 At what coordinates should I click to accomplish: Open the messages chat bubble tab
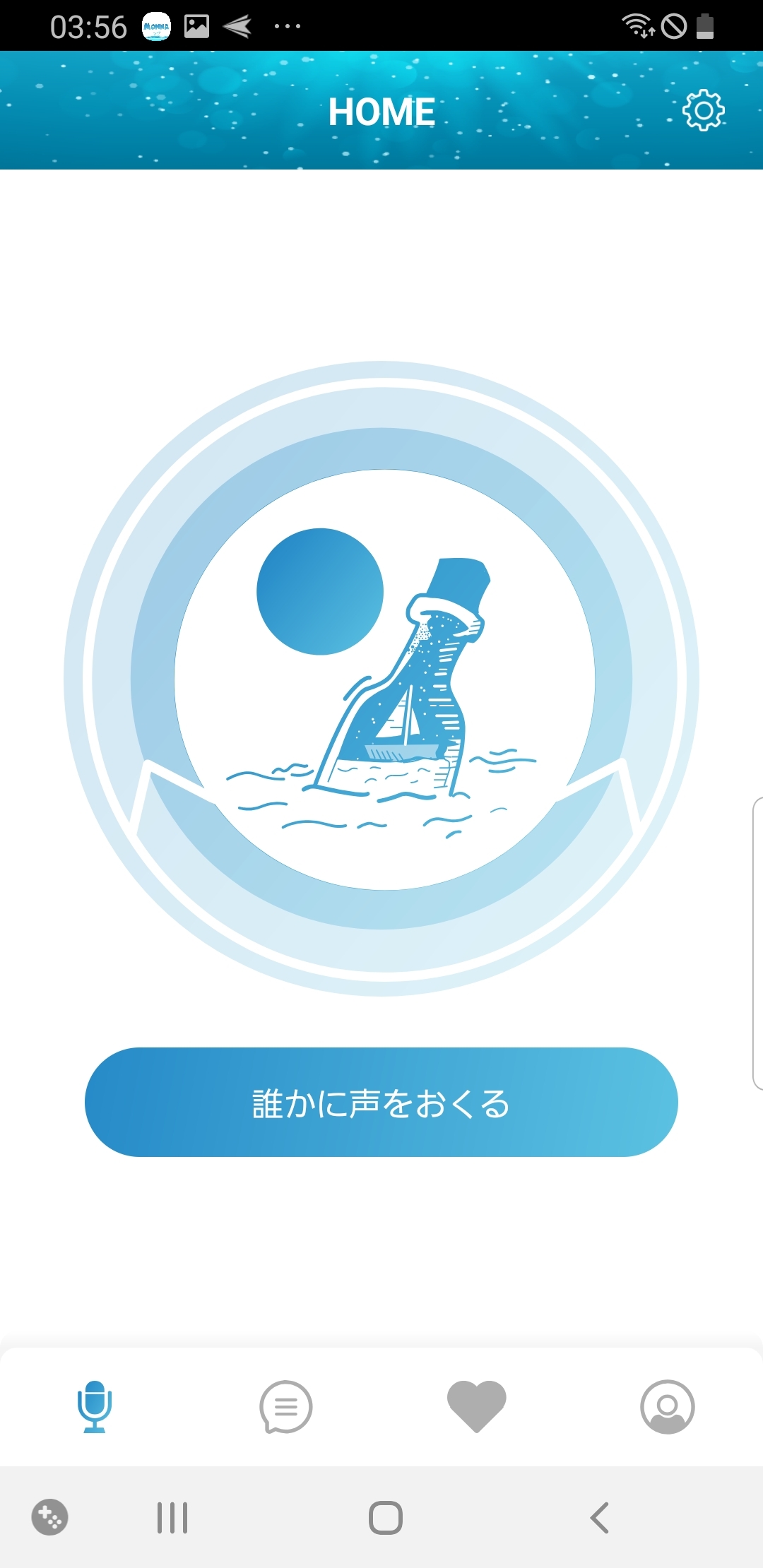point(286,1406)
